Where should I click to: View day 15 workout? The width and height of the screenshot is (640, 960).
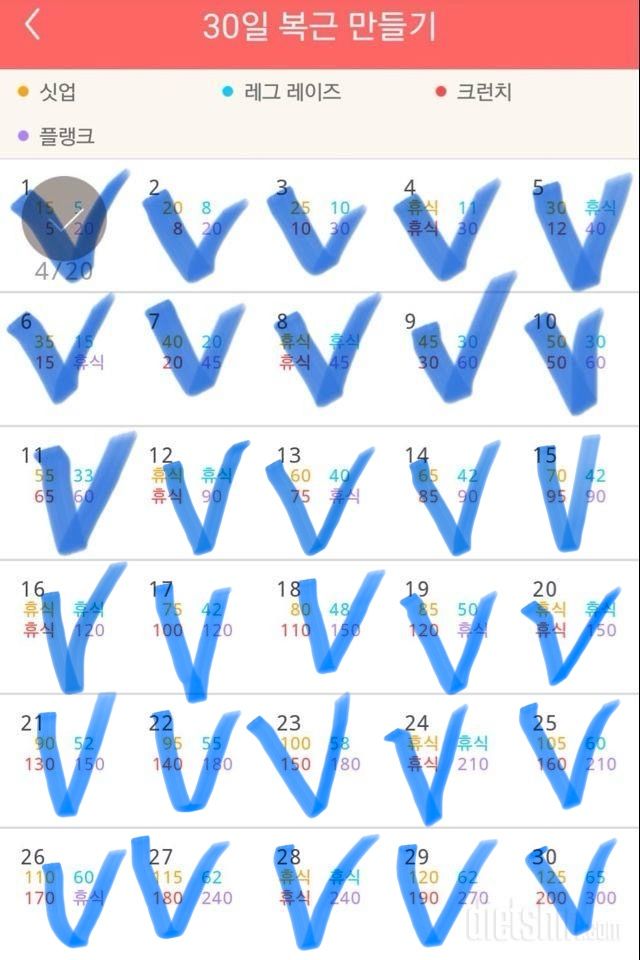576,492
